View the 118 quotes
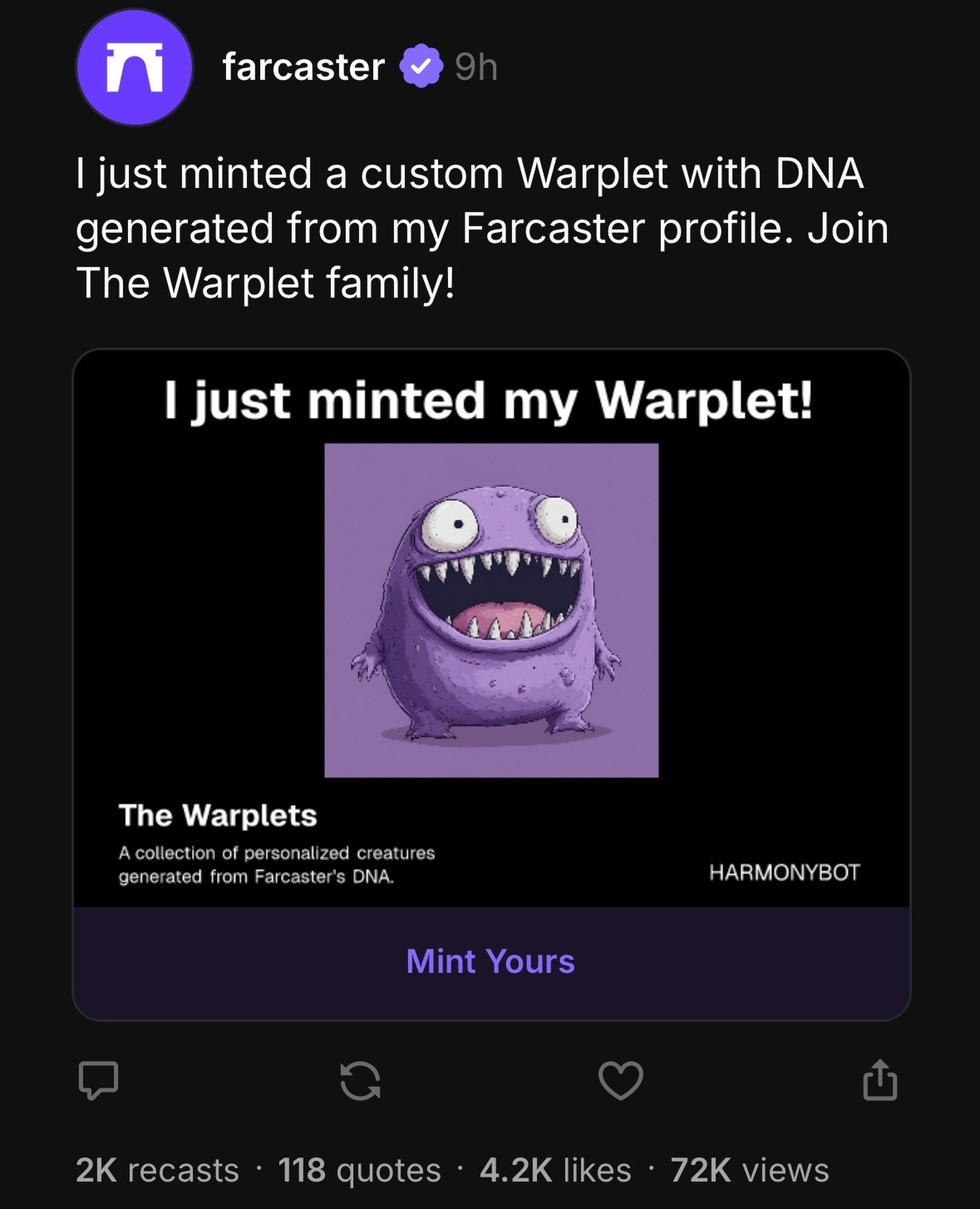Viewport: 980px width, 1209px height. click(x=360, y=1170)
